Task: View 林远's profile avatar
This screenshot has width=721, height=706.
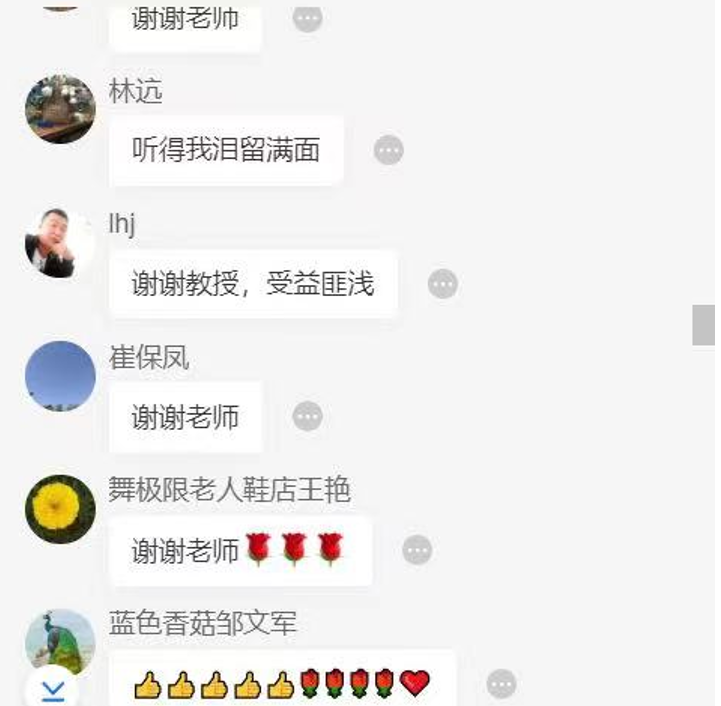Action: pyautogui.click(x=60, y=109)
